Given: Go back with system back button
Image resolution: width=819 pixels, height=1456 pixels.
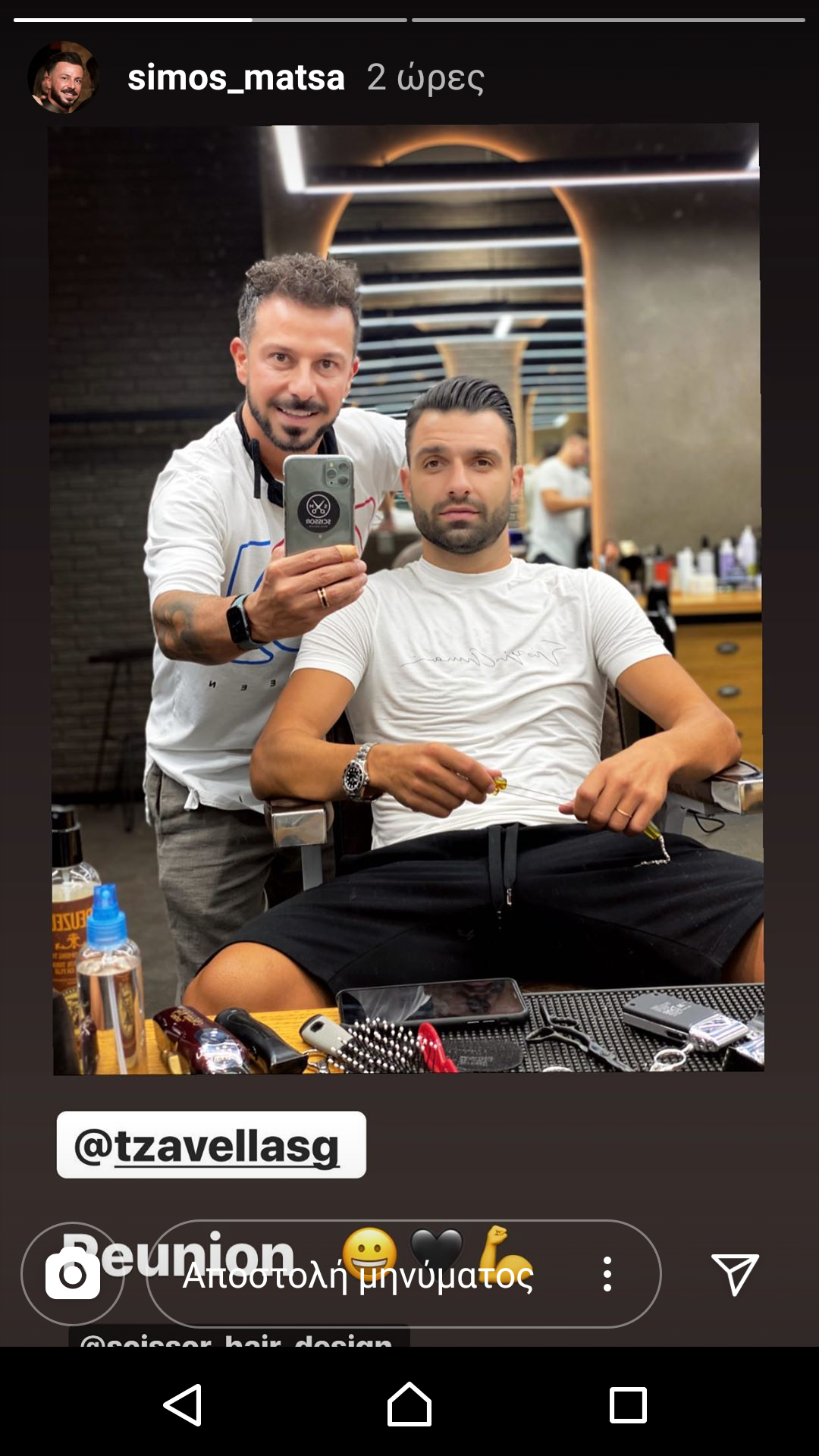Looking at the screenshot, I should pyautogui.click(x=183, y=1404).
